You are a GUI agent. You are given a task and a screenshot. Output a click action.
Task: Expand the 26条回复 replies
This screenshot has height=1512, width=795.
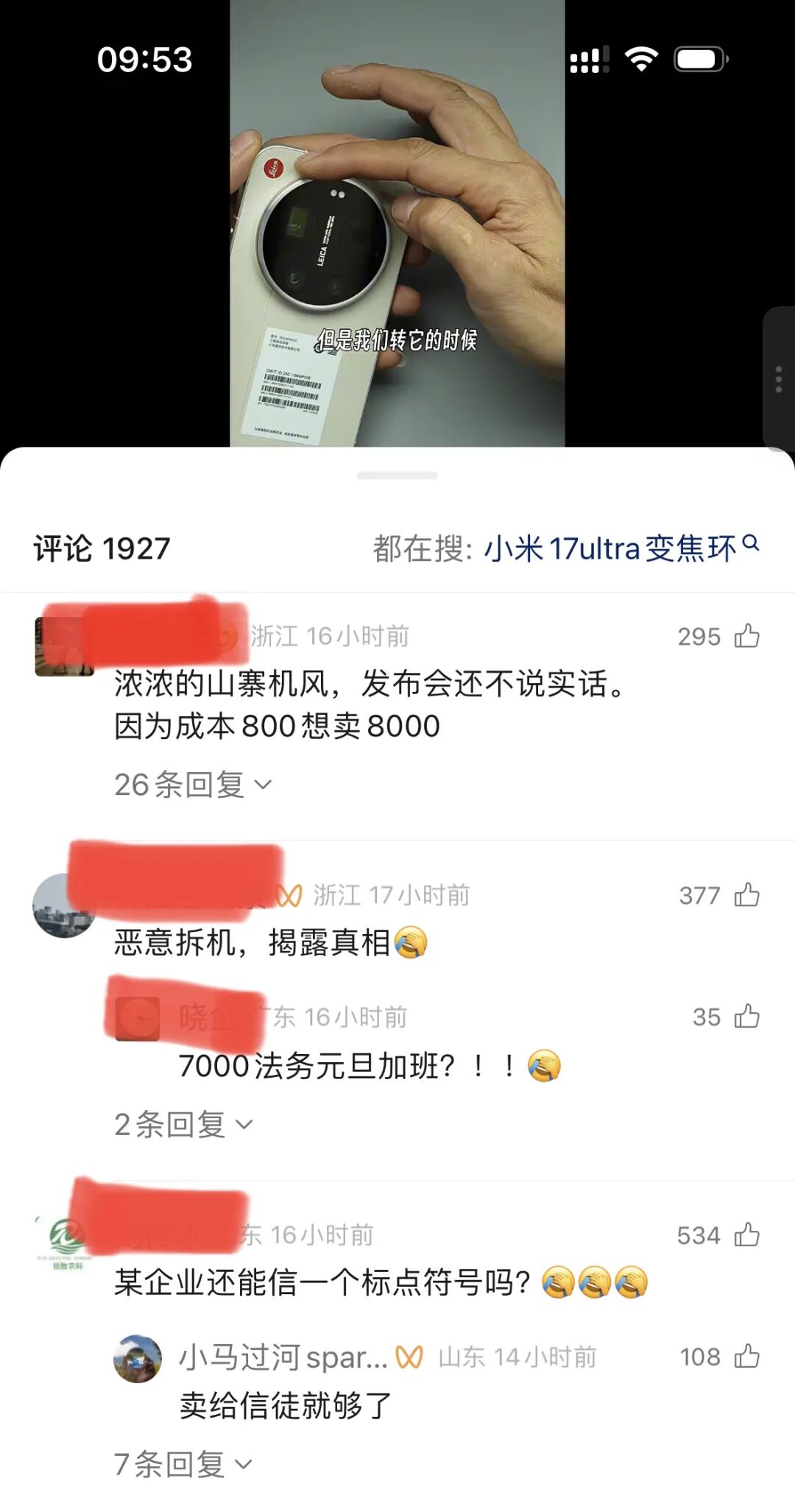click(193, 785)
